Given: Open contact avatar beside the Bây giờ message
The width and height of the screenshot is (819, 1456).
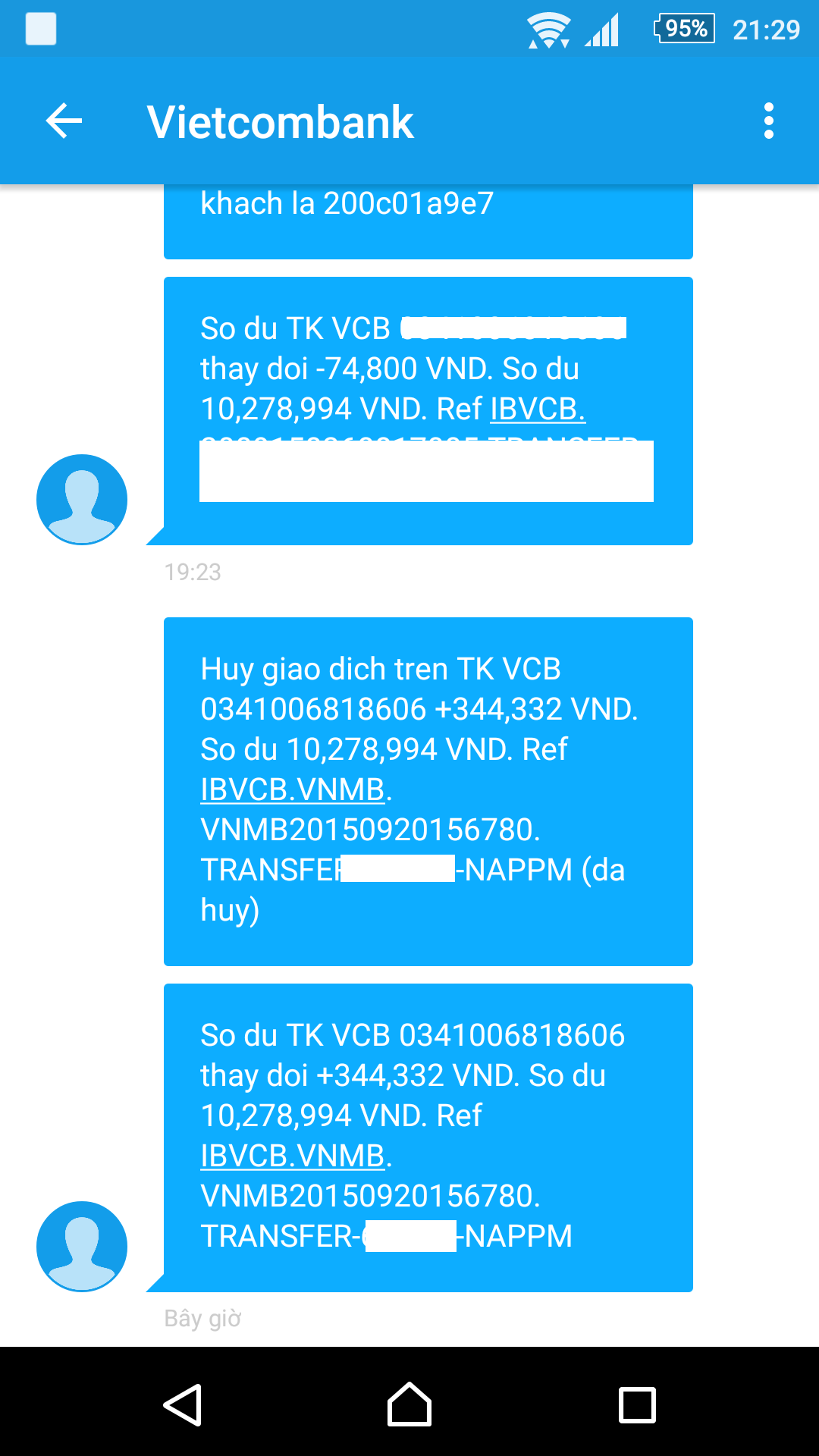Looking at the screenshot, I should [x=82, y=1246].
